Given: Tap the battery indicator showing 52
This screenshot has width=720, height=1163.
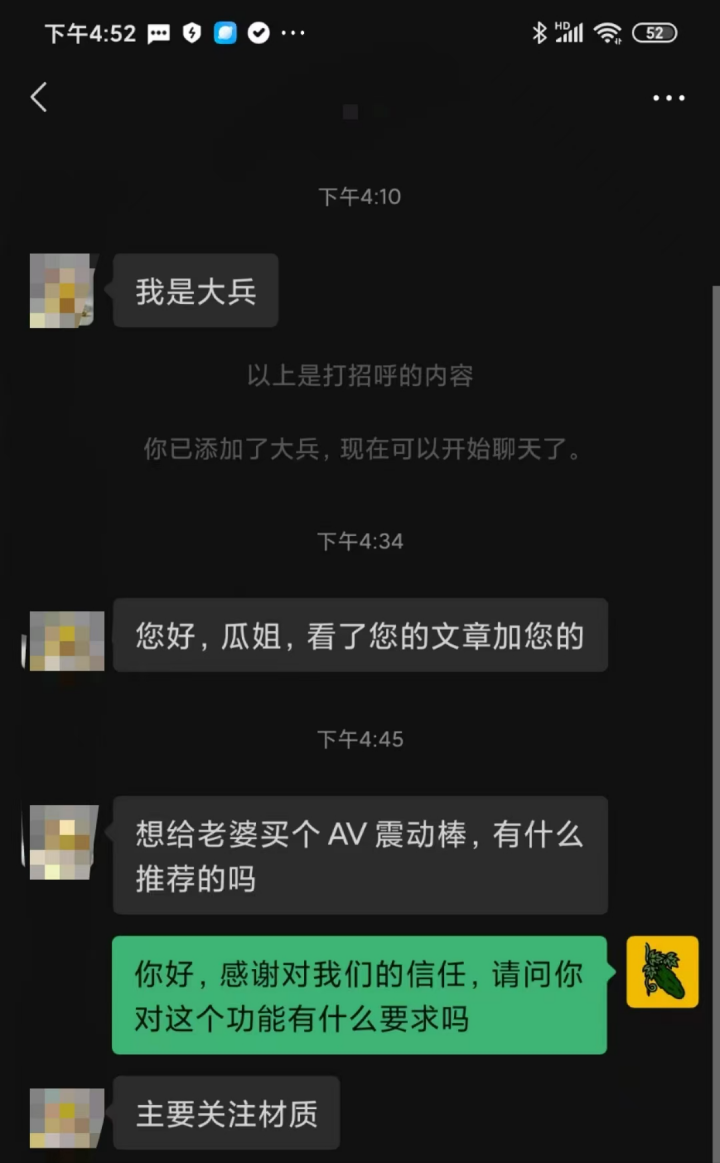Looking at the screenshot, I should 655,32.
